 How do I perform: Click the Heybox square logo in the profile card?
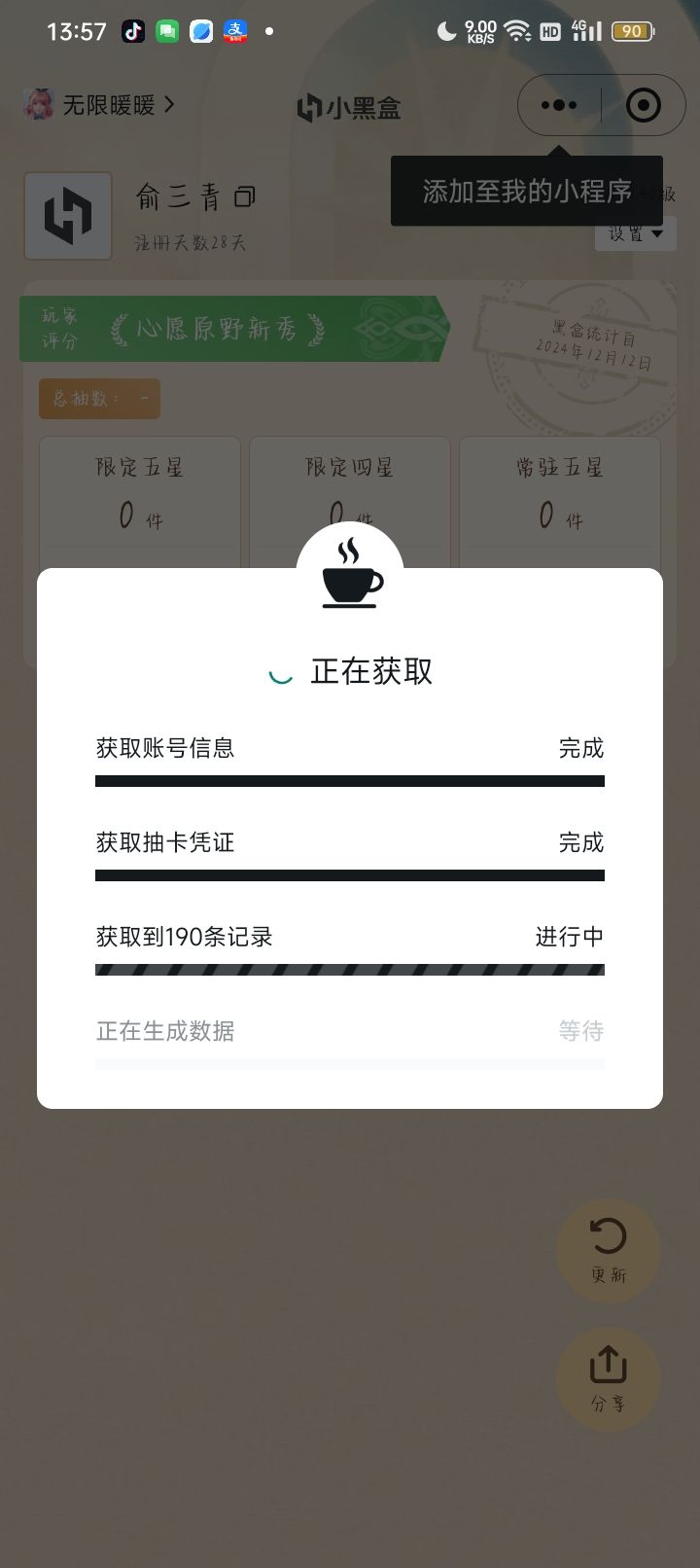coord(67,216)
